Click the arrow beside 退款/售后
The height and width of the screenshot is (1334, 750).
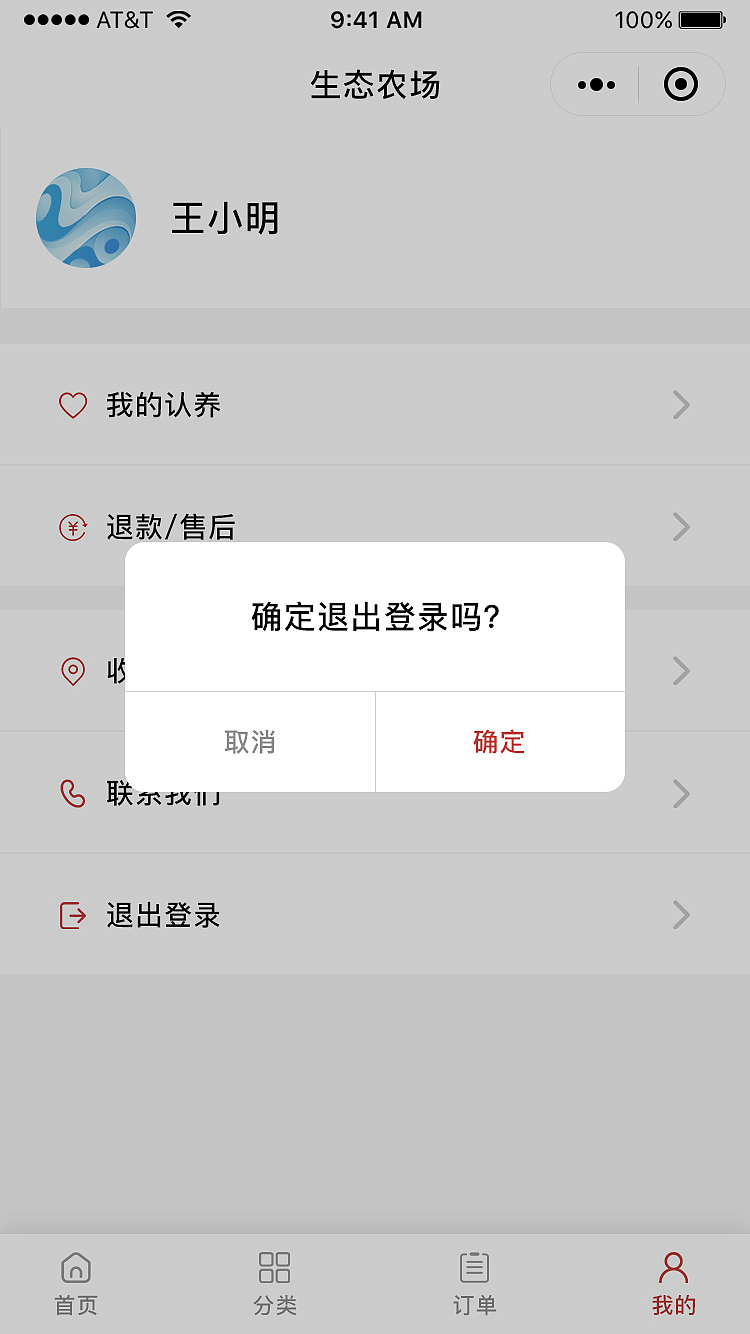coord(681,527)
